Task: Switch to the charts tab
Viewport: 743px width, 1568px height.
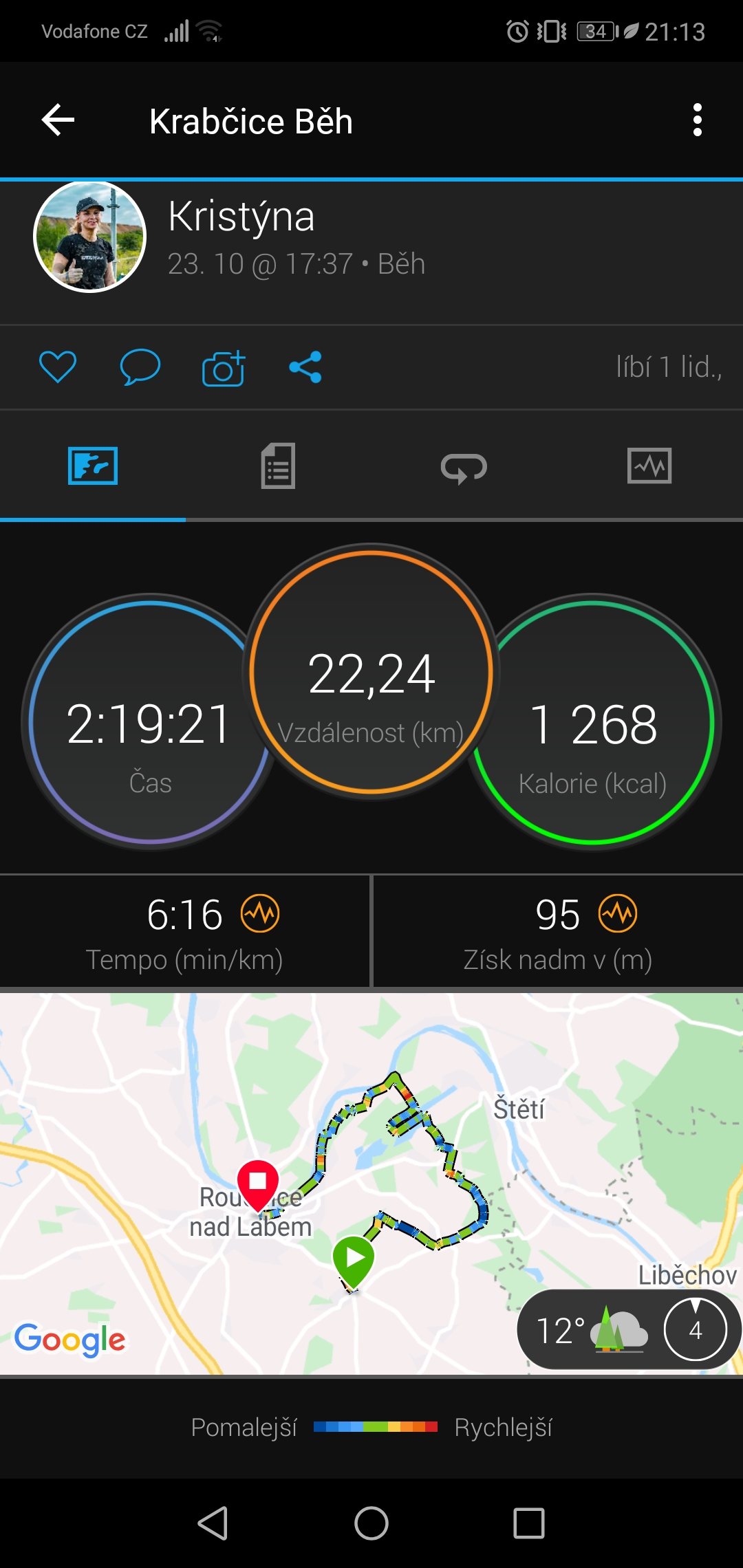Action: (x=649, y=466)
